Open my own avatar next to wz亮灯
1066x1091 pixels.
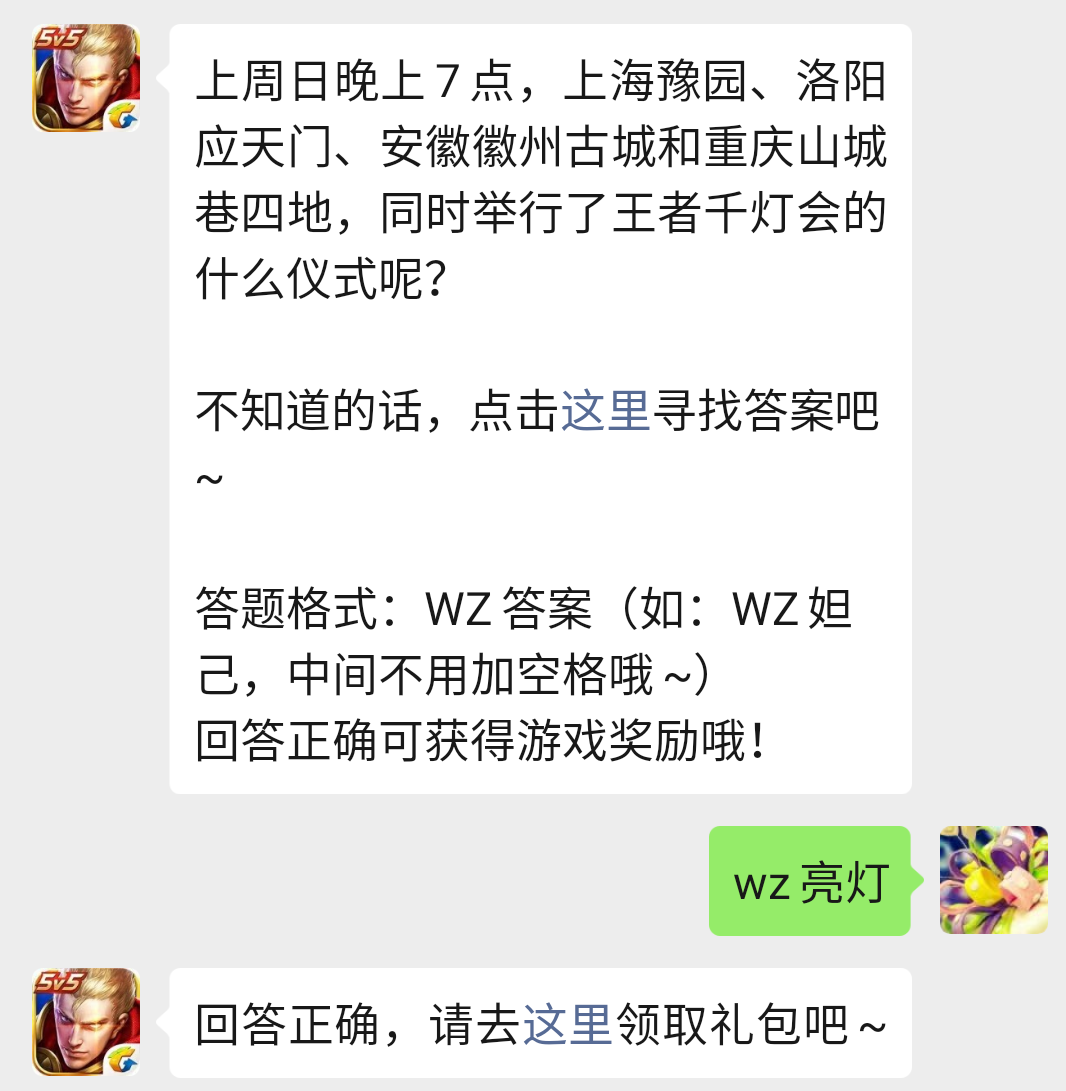coord(993,880)
